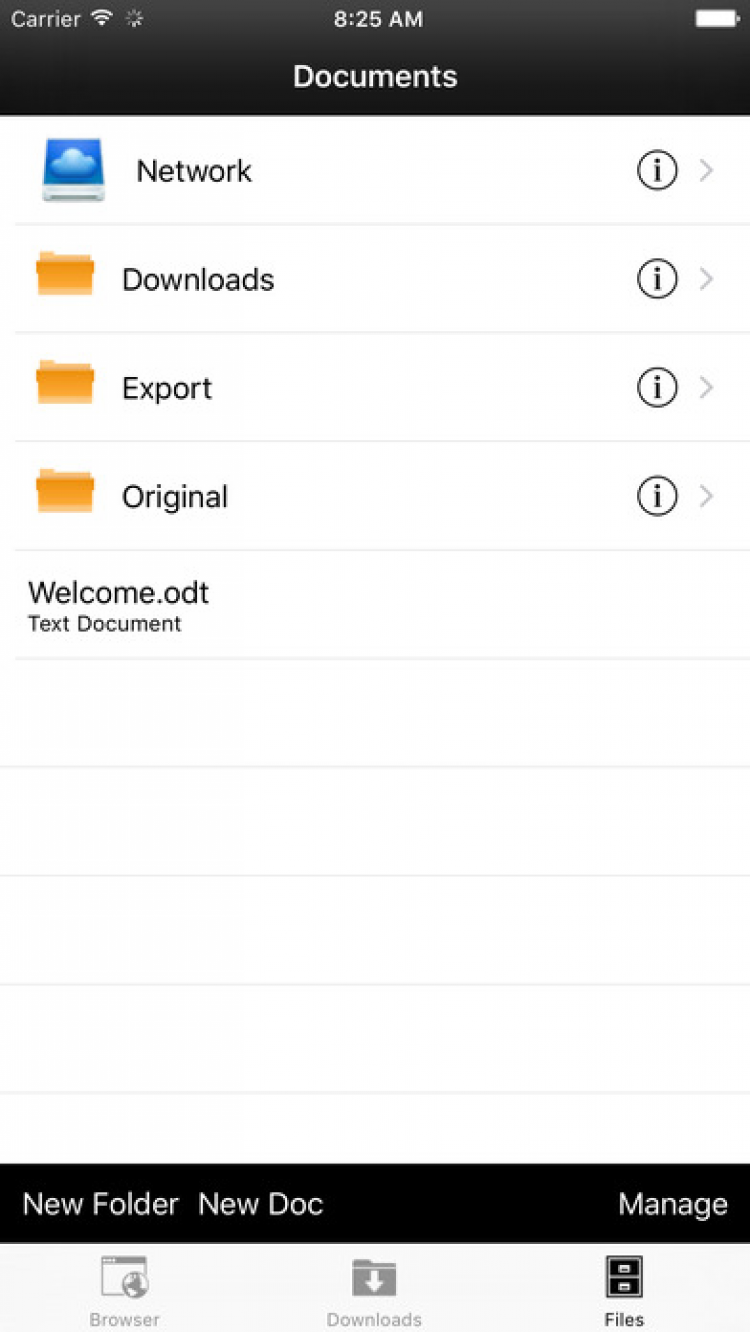Create a New Doc
Screen dimensions: 750x1332
tap(261, 1204)
